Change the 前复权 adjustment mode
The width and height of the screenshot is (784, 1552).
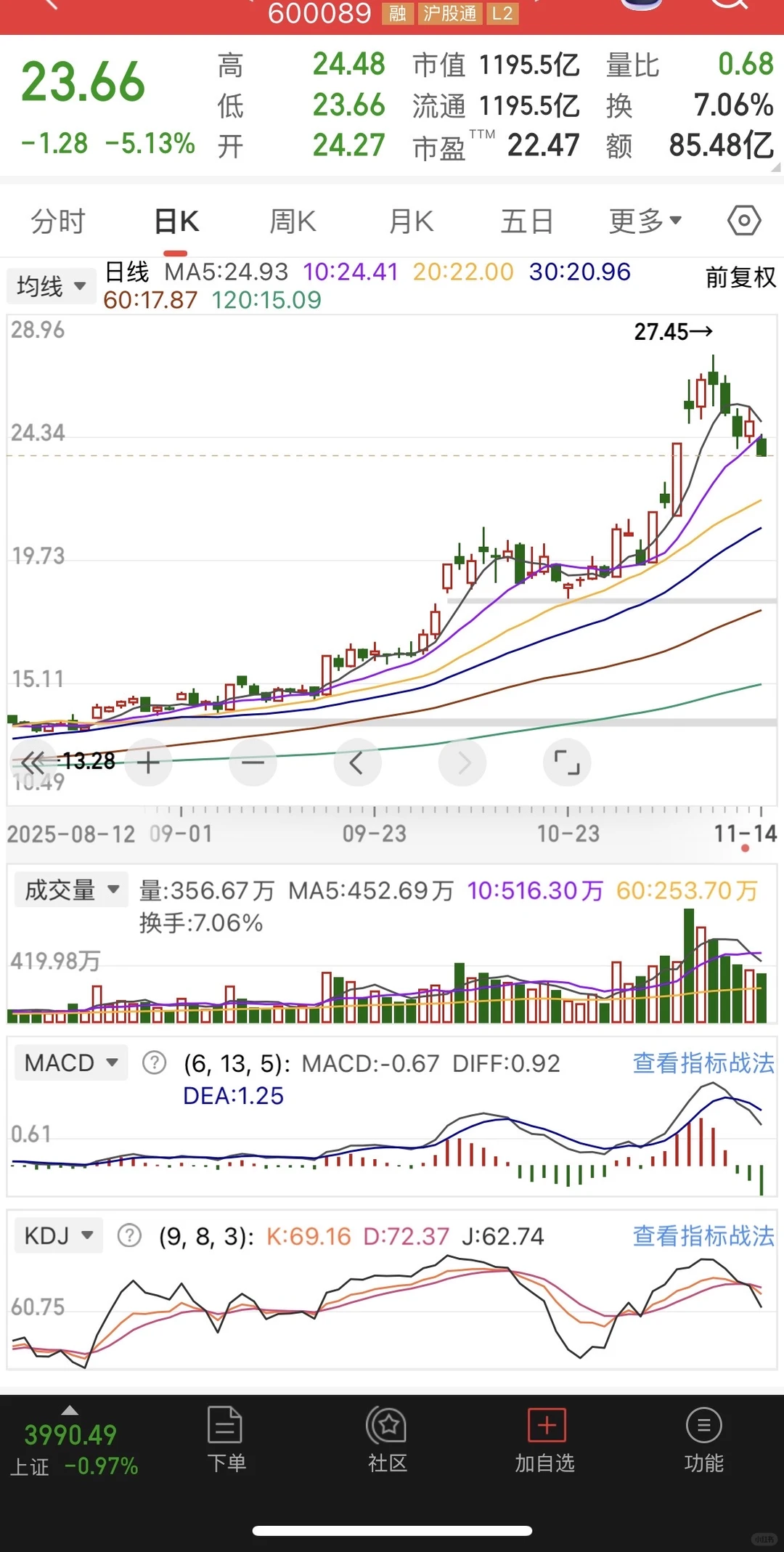[740, 277]
